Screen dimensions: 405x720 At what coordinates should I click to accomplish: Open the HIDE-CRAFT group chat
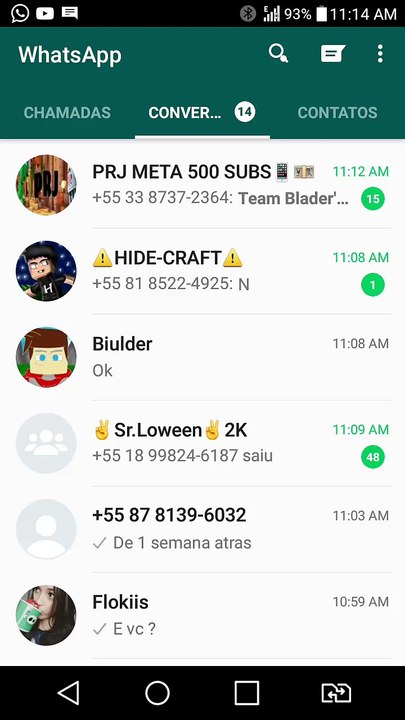coord(202,271)
